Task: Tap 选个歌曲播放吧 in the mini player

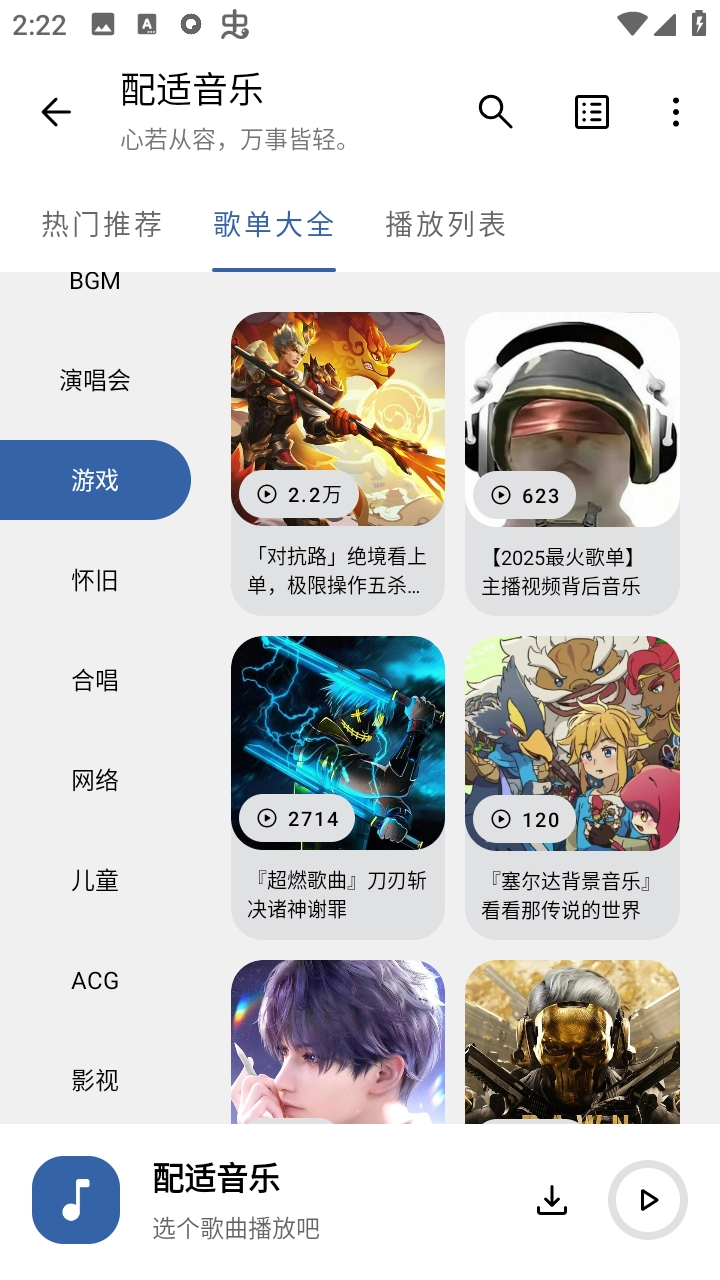Action: point(235,1229)
